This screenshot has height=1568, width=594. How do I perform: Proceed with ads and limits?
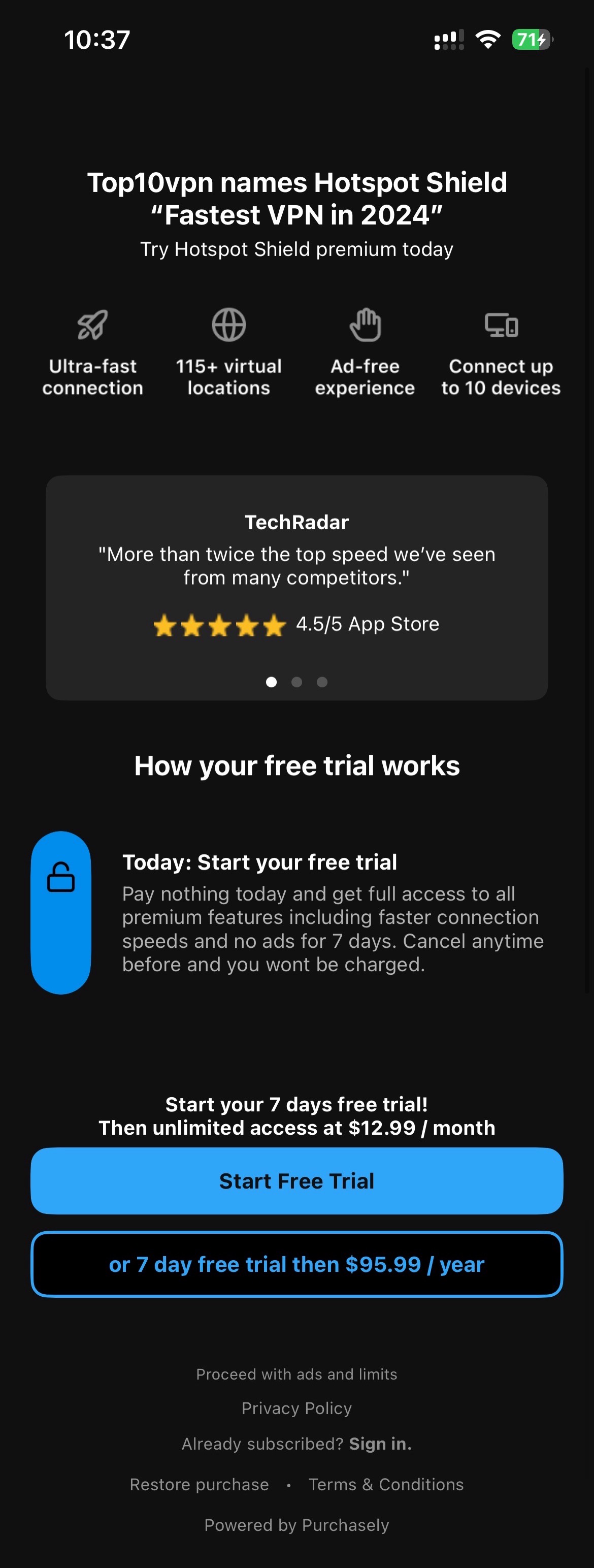pos(296,1374)
